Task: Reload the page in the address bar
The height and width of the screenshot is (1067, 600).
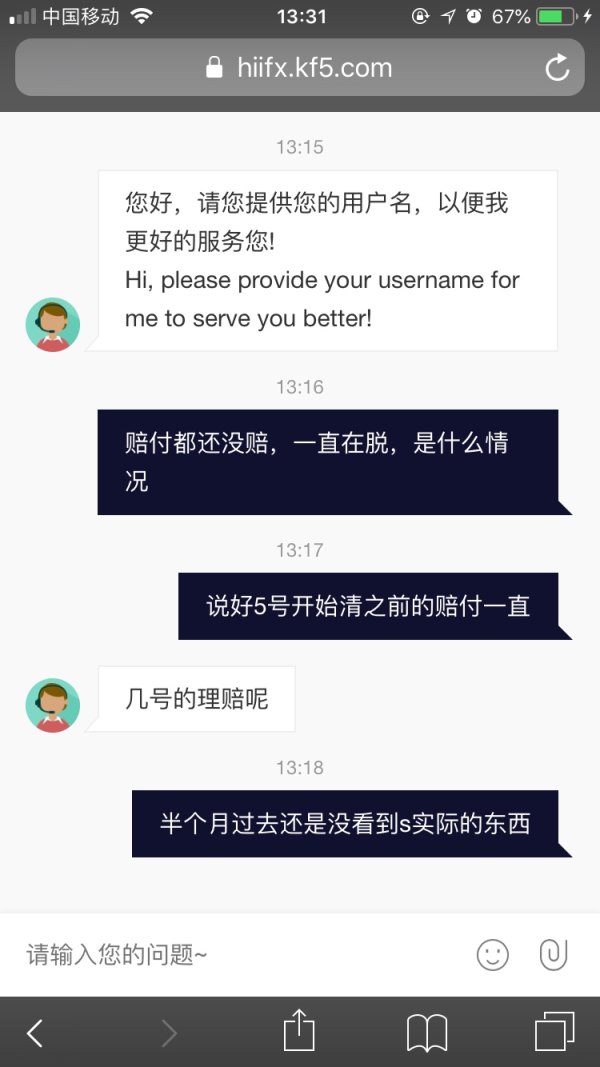Action: point(557,67)
